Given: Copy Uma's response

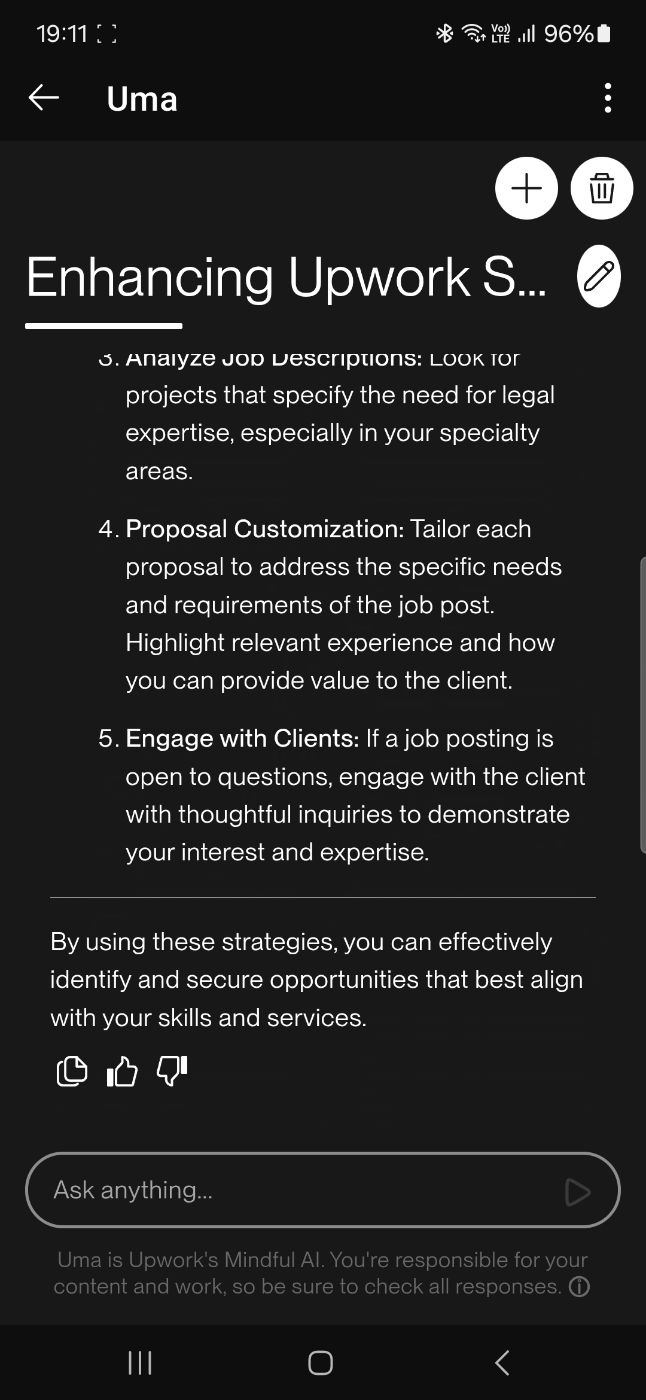Looking at the screenshot, I should [x=72, y=1071].
